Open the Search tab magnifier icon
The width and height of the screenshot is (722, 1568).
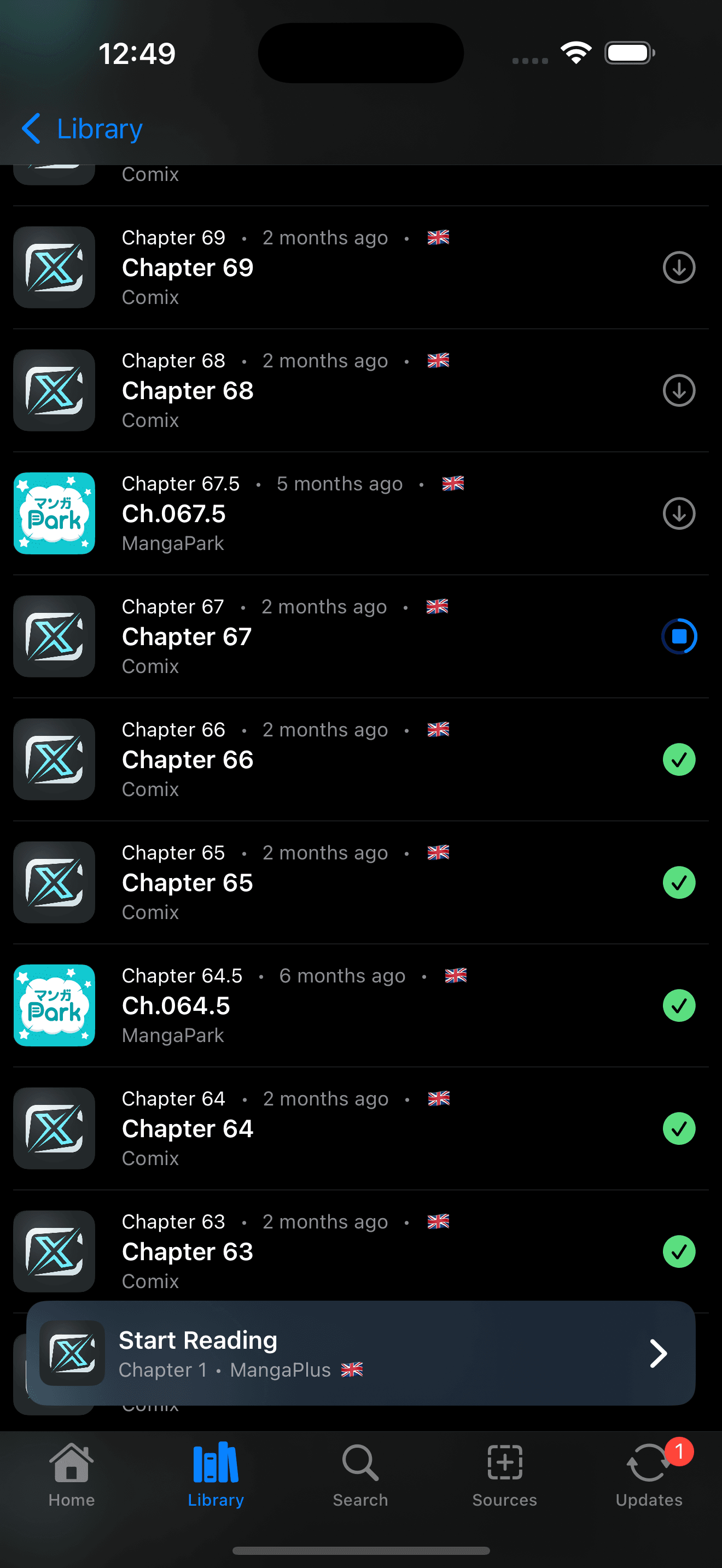(x=360, y=1464)
